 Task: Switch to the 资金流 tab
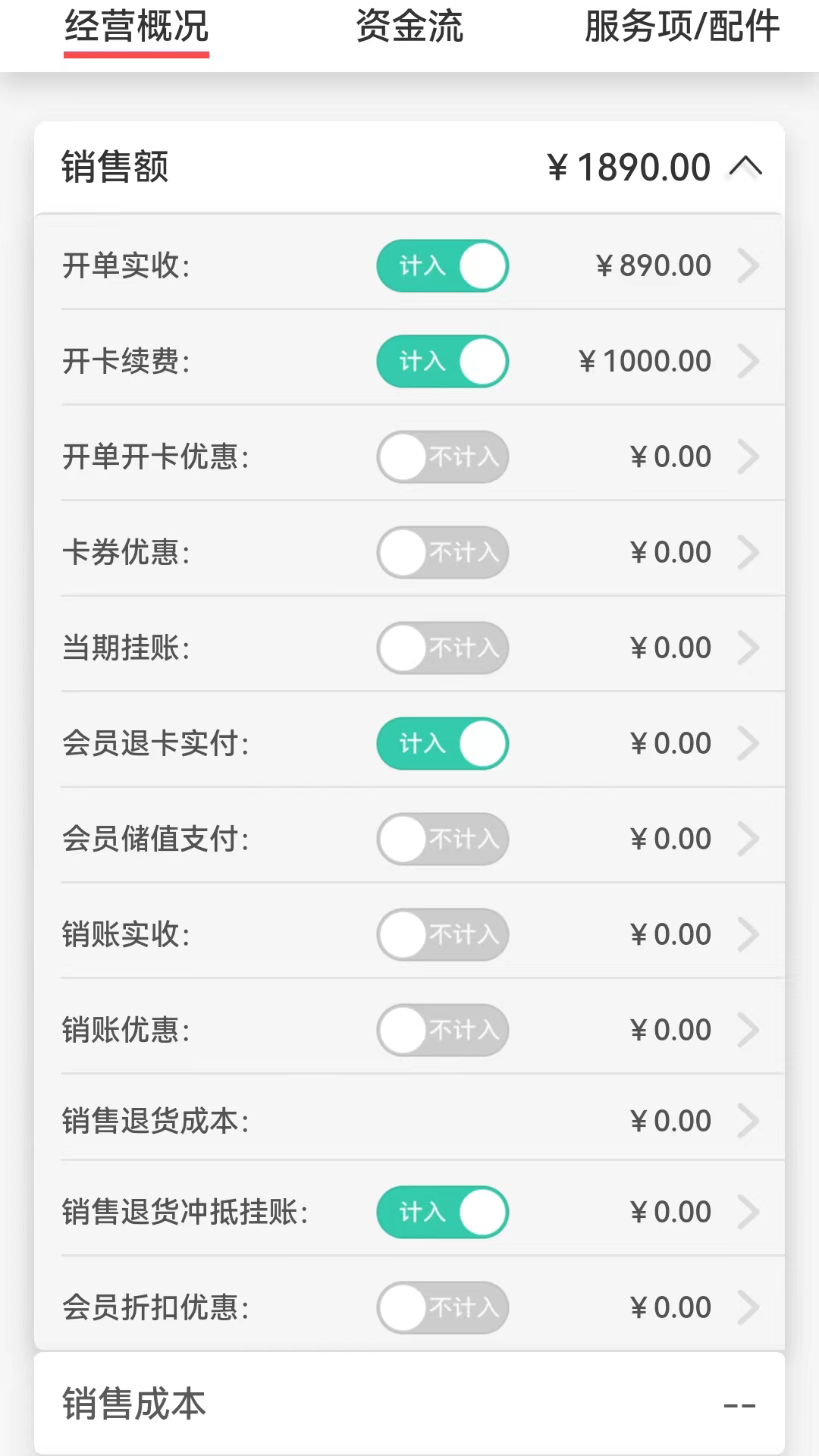click(408, 27)
